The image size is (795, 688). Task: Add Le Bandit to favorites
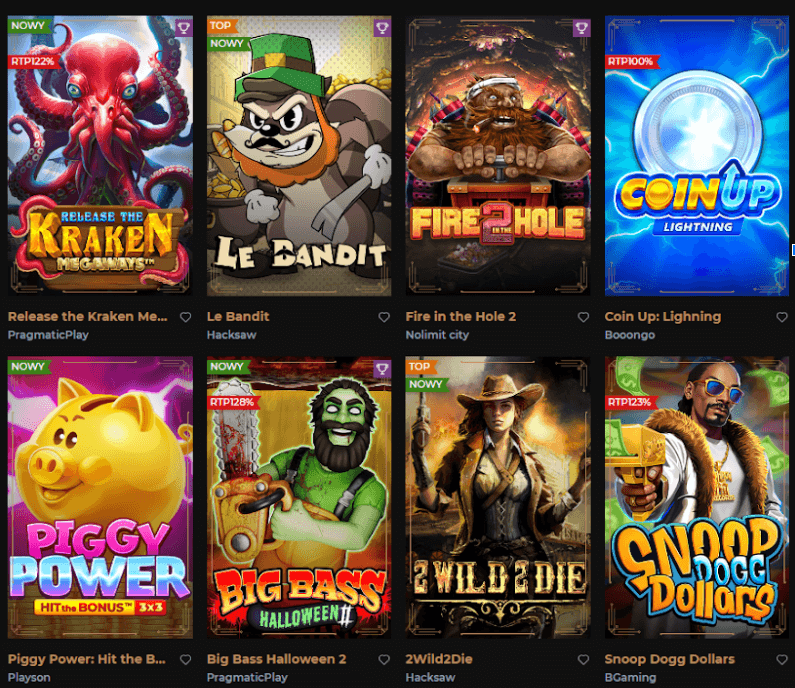(384, 317)
